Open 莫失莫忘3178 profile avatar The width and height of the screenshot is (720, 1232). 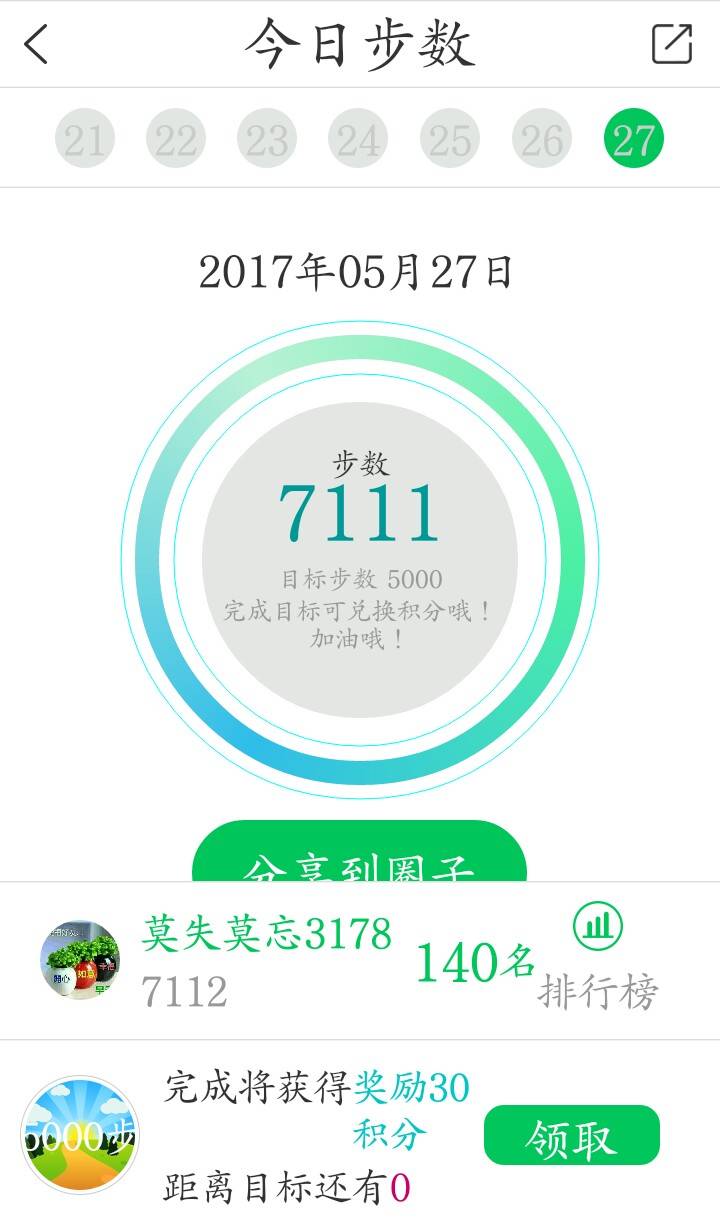pos(79,961)
